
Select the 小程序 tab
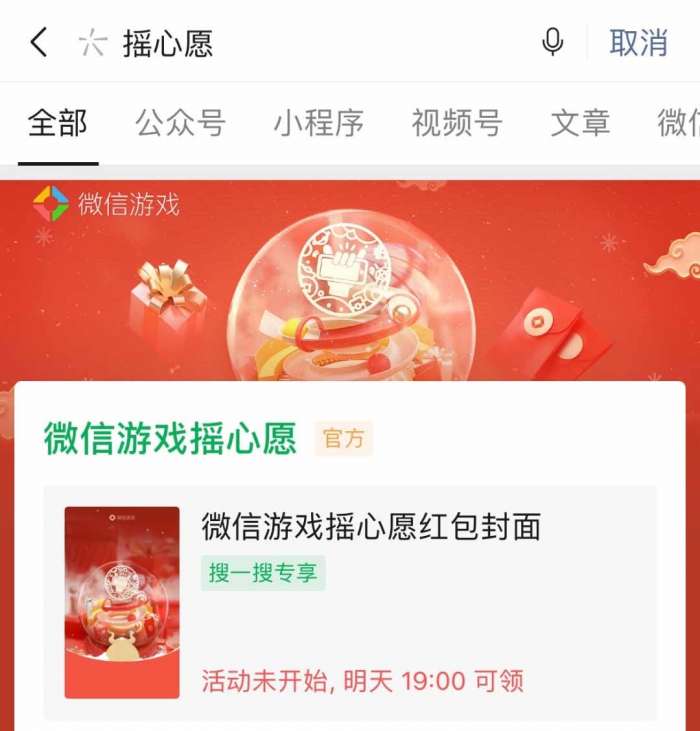[319, 123]
